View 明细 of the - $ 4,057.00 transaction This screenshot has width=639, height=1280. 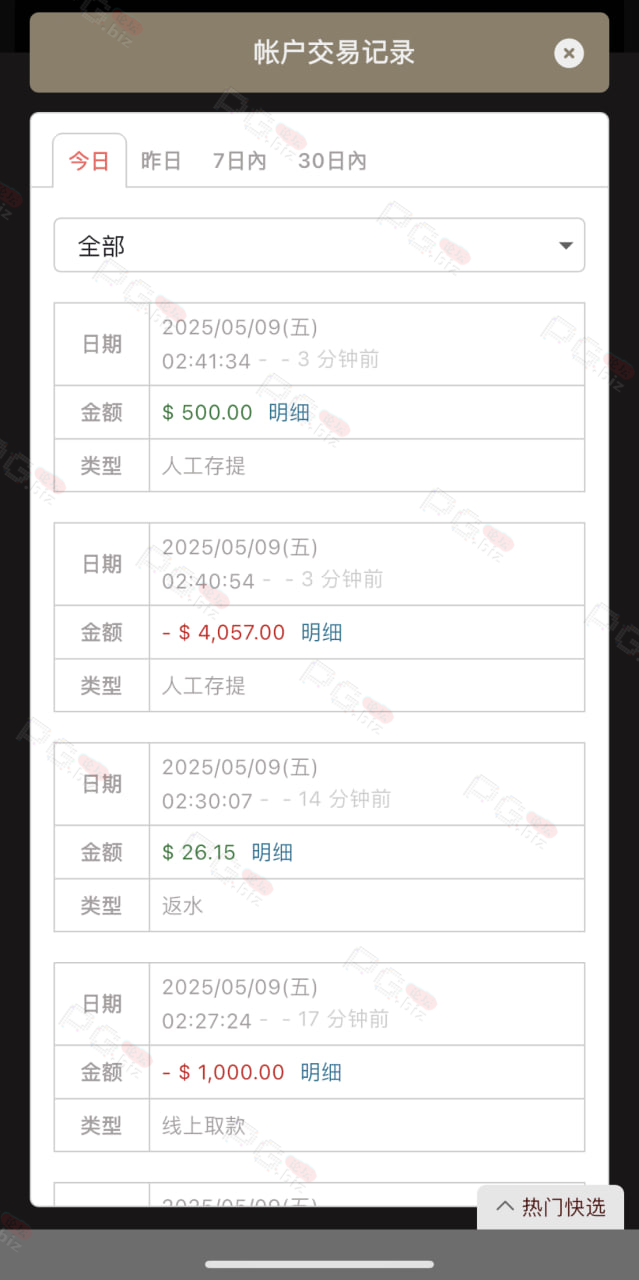point(322,632)
